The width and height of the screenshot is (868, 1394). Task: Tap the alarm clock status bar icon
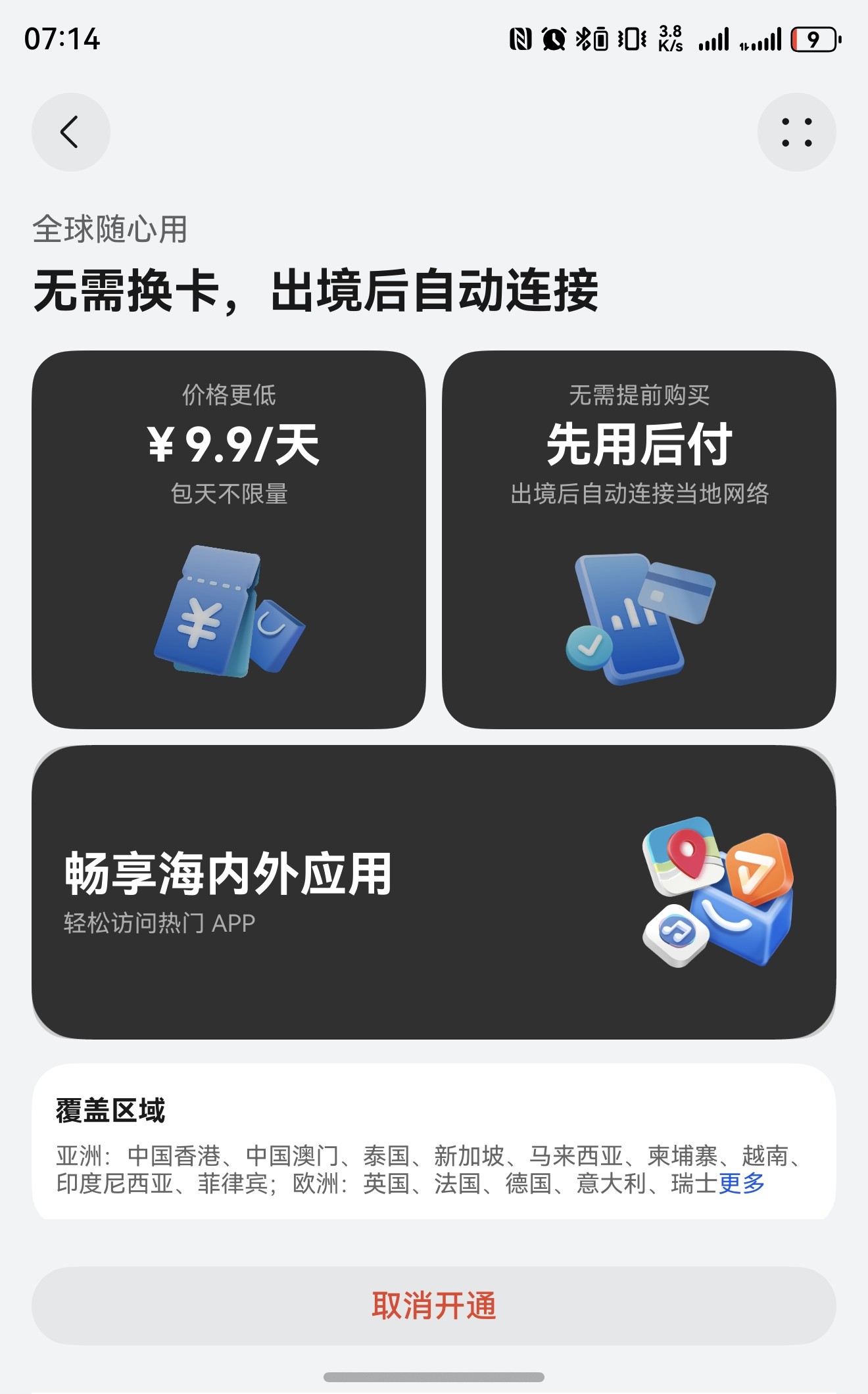coord(553,39)
